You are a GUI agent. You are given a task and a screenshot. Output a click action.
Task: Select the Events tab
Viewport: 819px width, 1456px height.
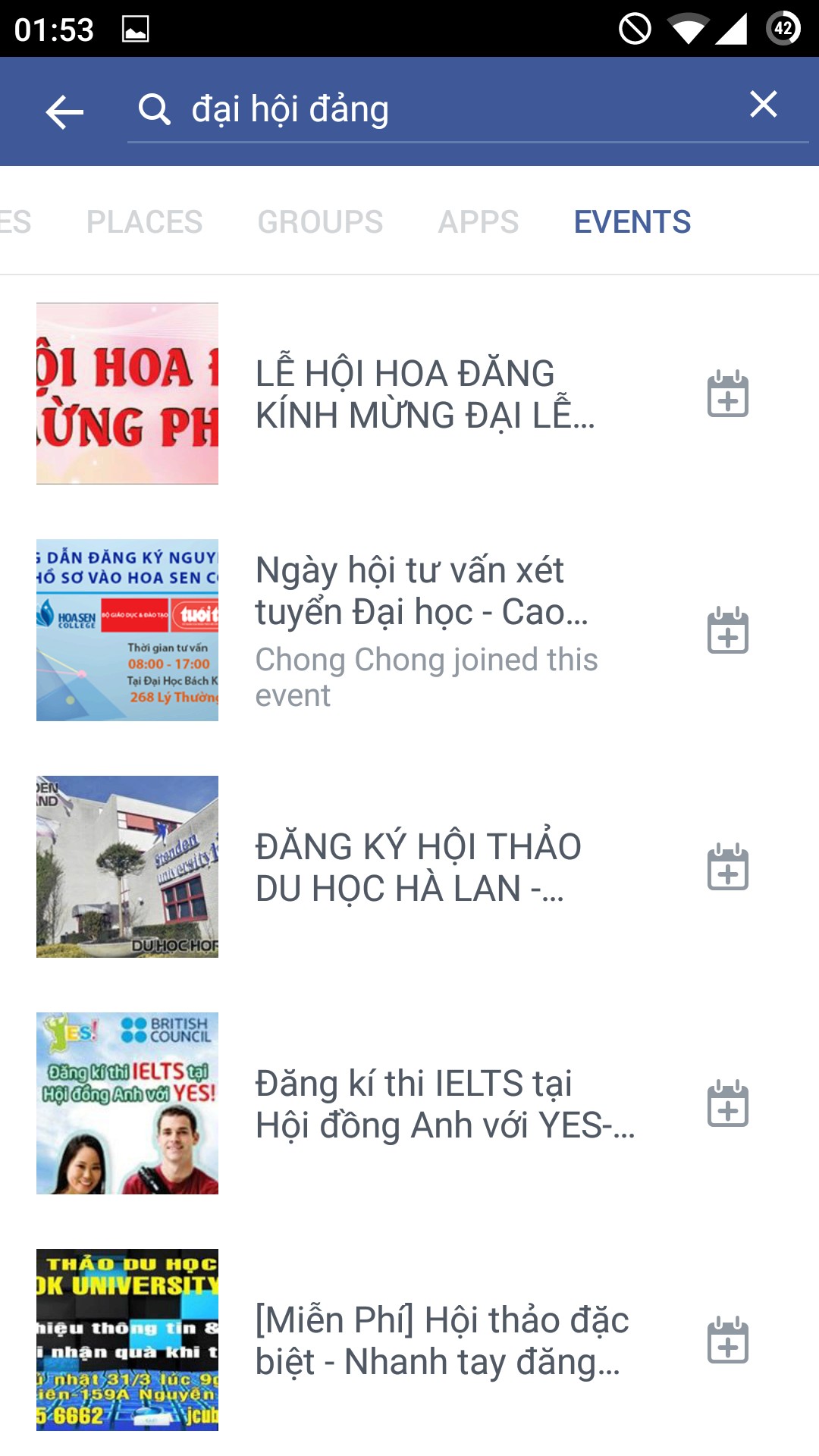632,222
